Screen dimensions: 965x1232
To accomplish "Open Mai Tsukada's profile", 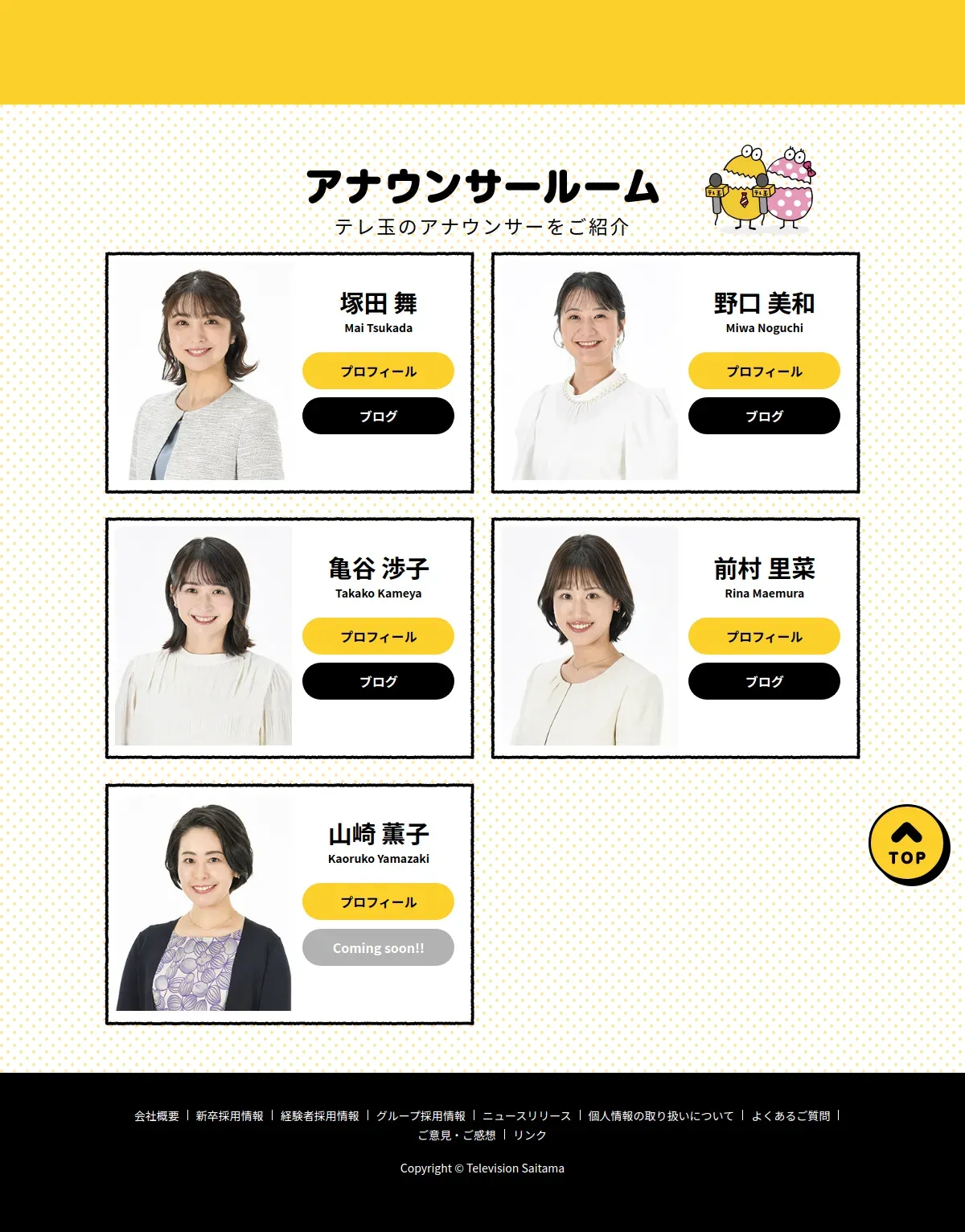I will coord(378,371).
